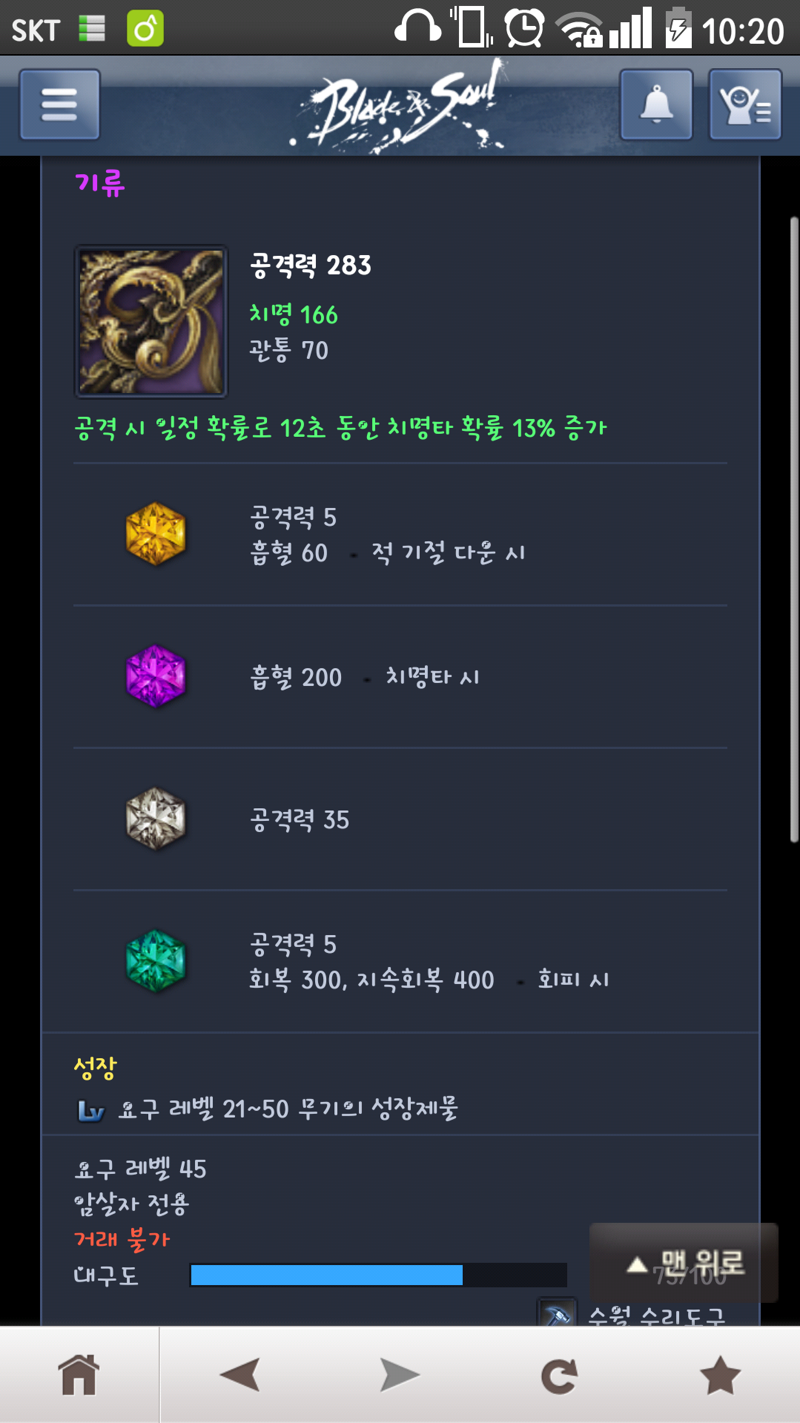Open the notifications bell
Image resolution: width=800 pixels, height=1423 pixels.
[656, 105]
